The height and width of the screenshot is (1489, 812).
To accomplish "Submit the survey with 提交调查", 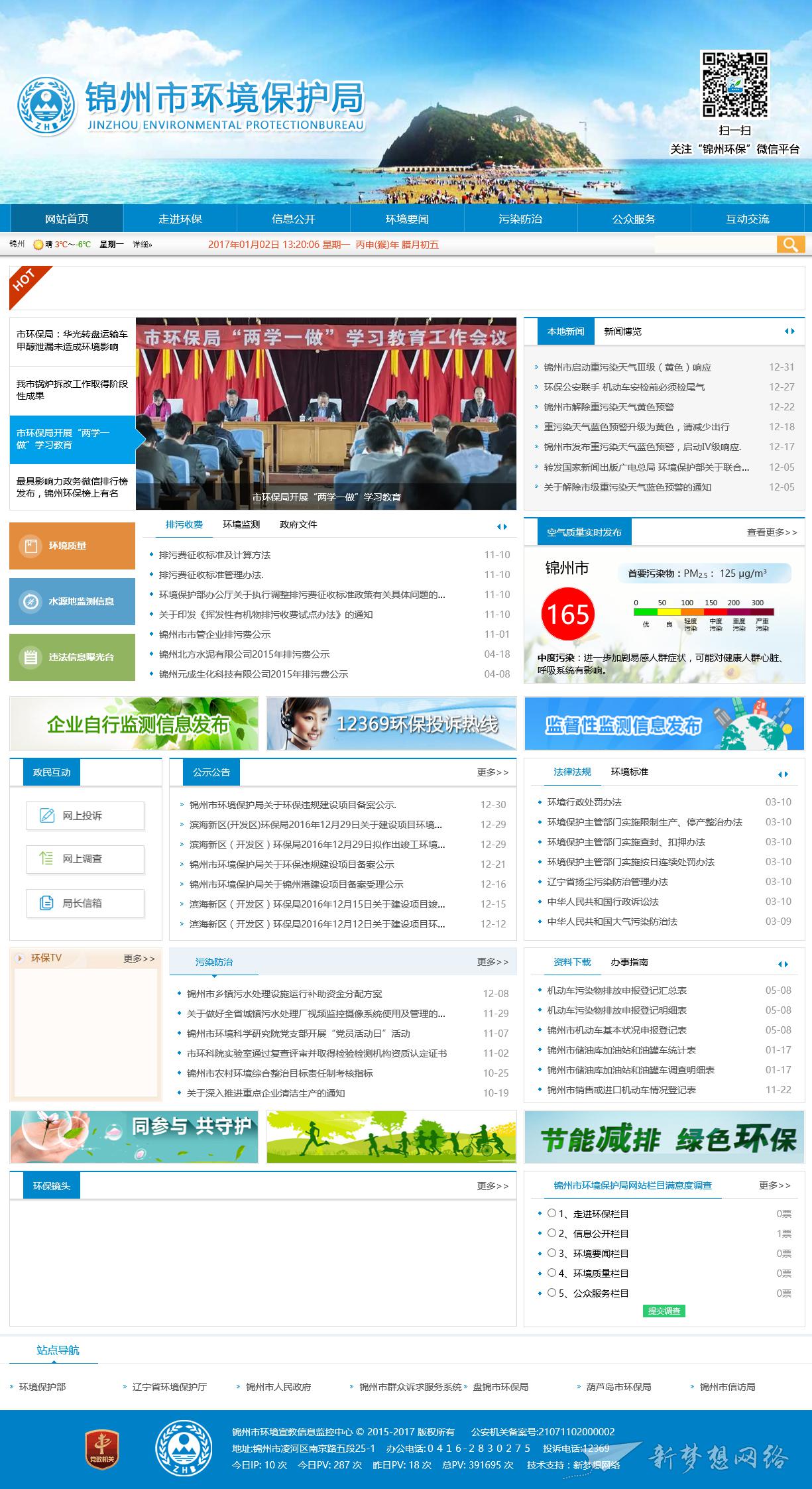I will click(664, 1311).
